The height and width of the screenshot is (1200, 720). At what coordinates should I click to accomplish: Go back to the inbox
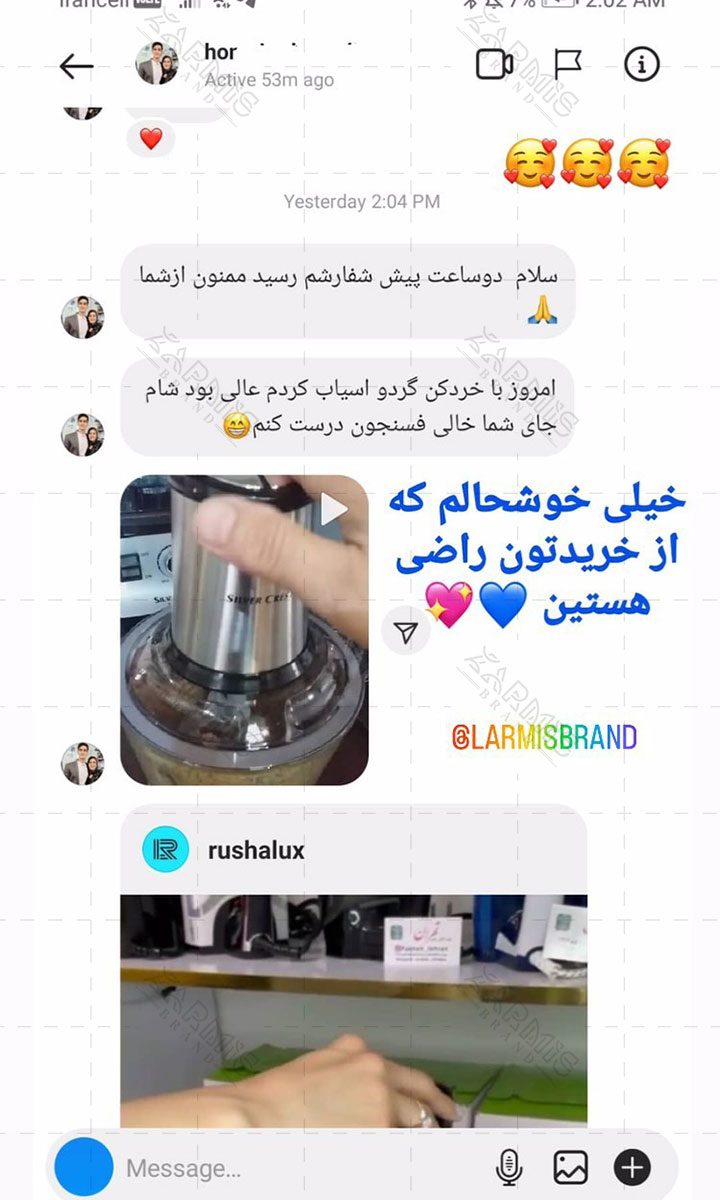coord(76,66)
